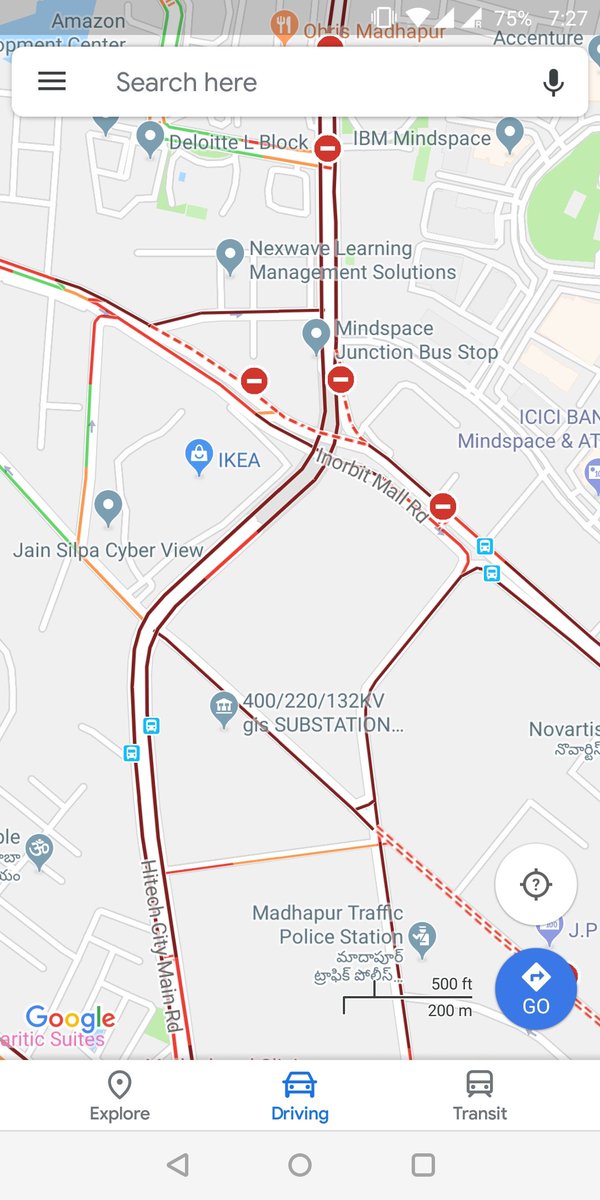Screen dimensions: 600x1200
Task: Tap the blue GO directions button
Action: pyautogui.click(x=536, y=989)
